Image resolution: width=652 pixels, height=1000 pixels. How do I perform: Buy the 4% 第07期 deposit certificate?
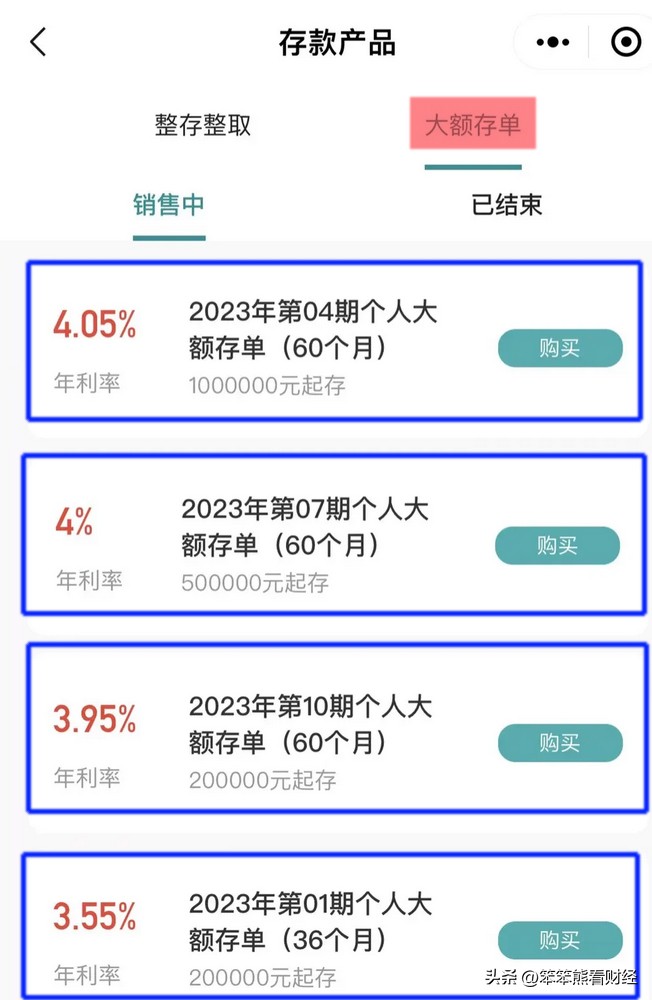pos(557,546)
